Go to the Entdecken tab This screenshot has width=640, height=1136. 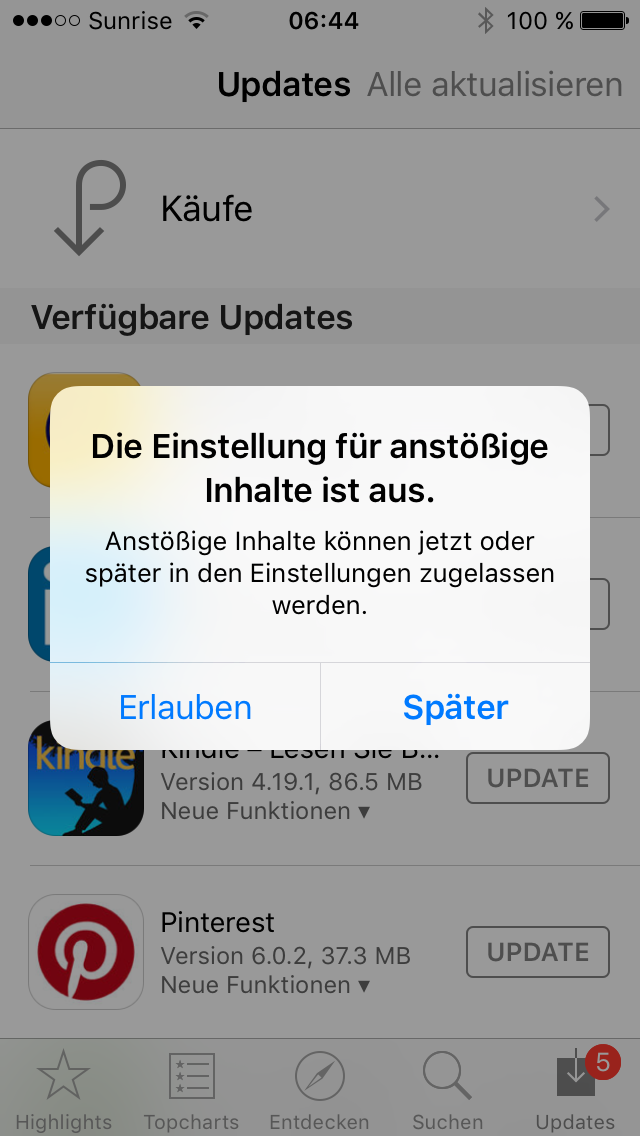(320, 1088)
